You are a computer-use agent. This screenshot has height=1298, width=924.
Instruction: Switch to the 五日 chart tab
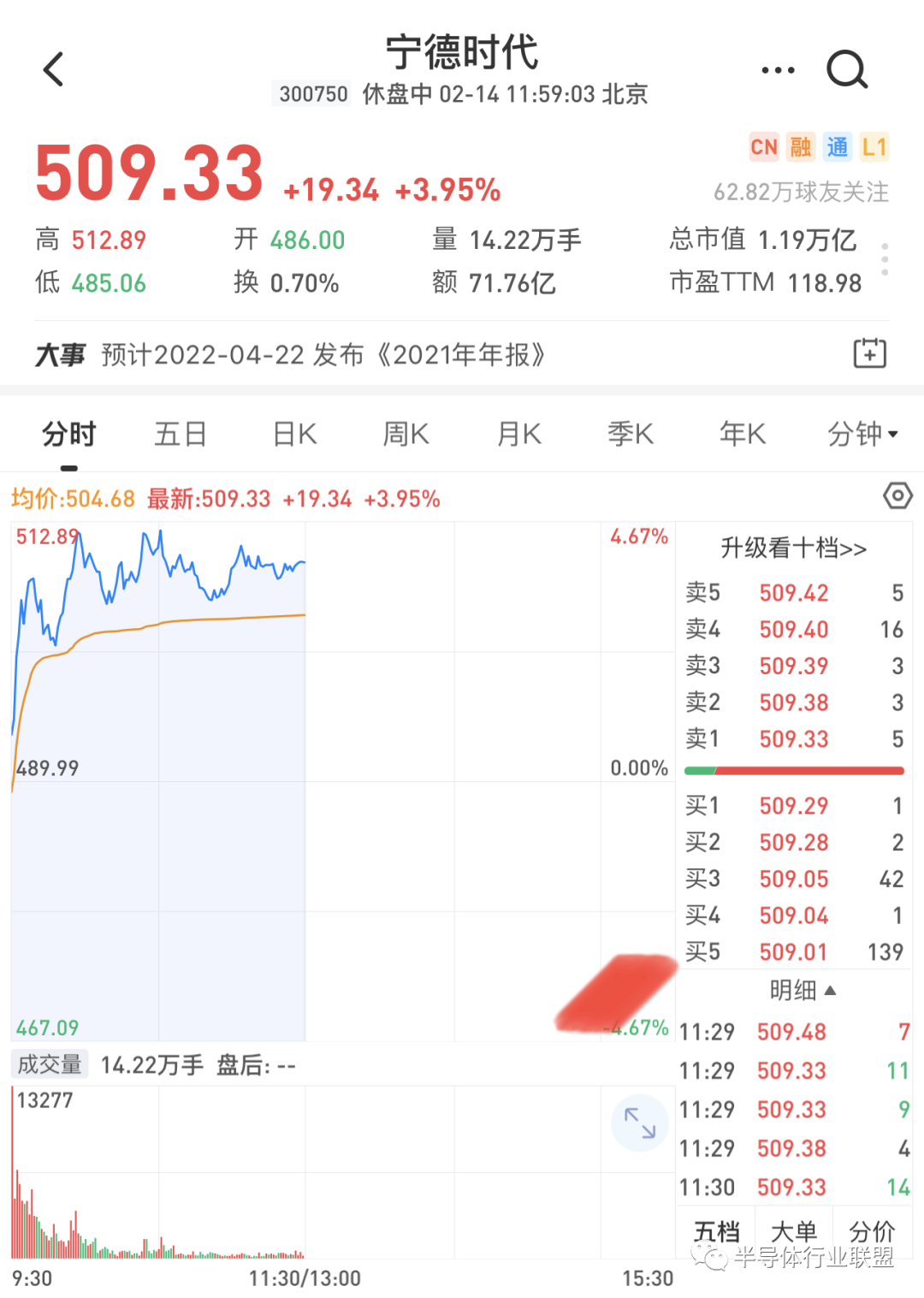180,434
